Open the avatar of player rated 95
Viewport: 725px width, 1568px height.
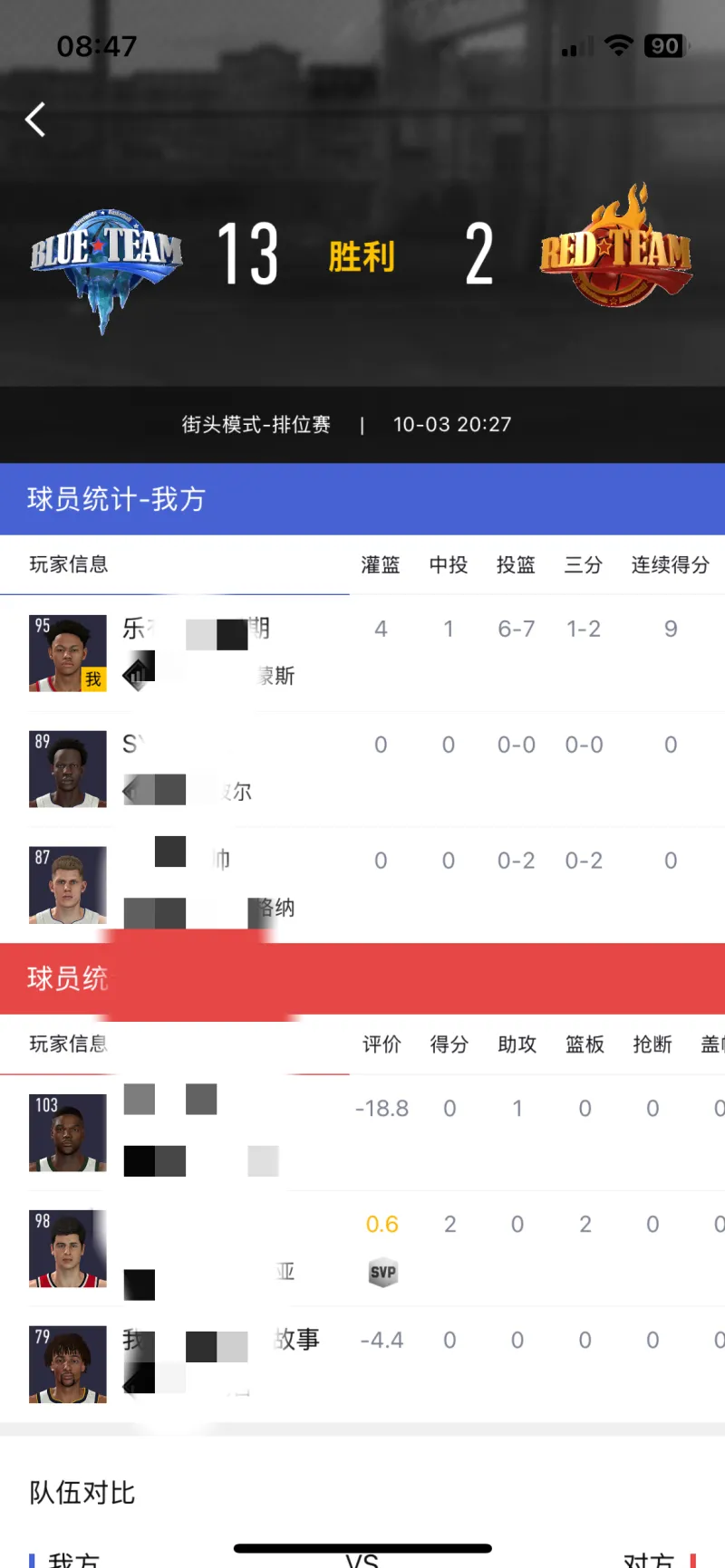(67, 652)
